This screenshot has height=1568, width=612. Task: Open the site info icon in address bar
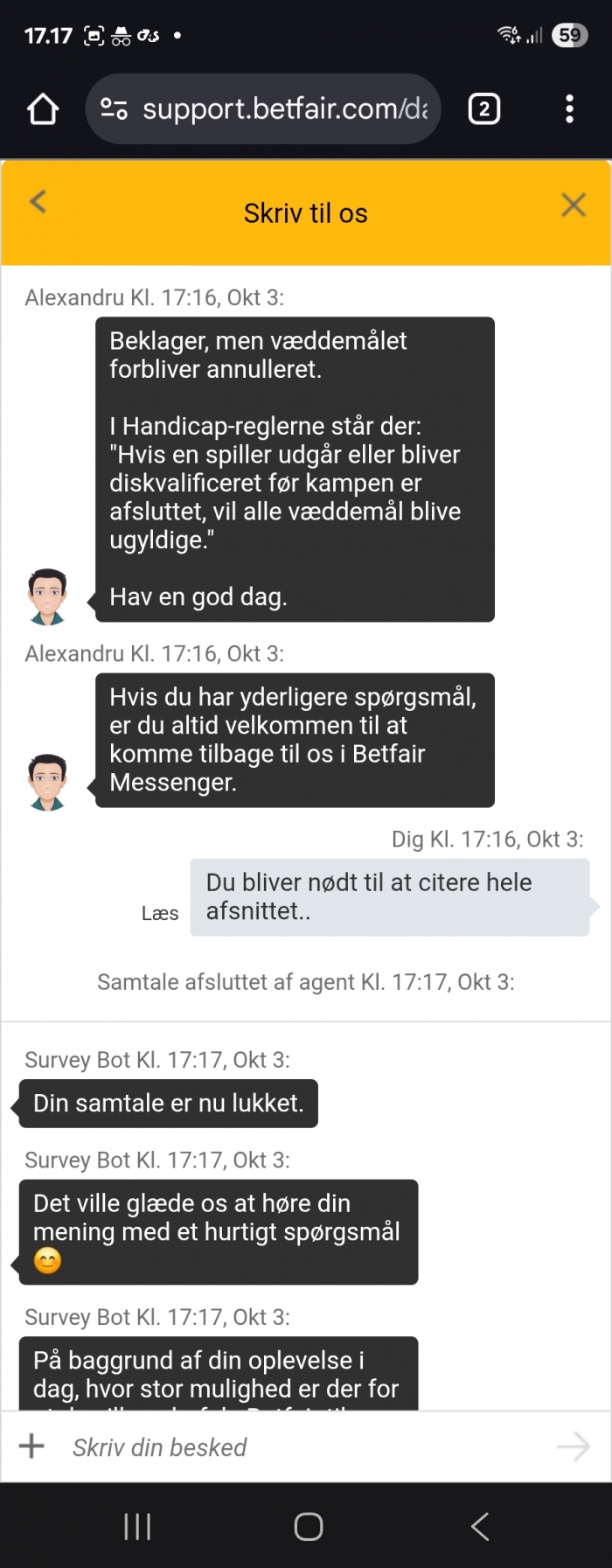(x=115, y=109)
